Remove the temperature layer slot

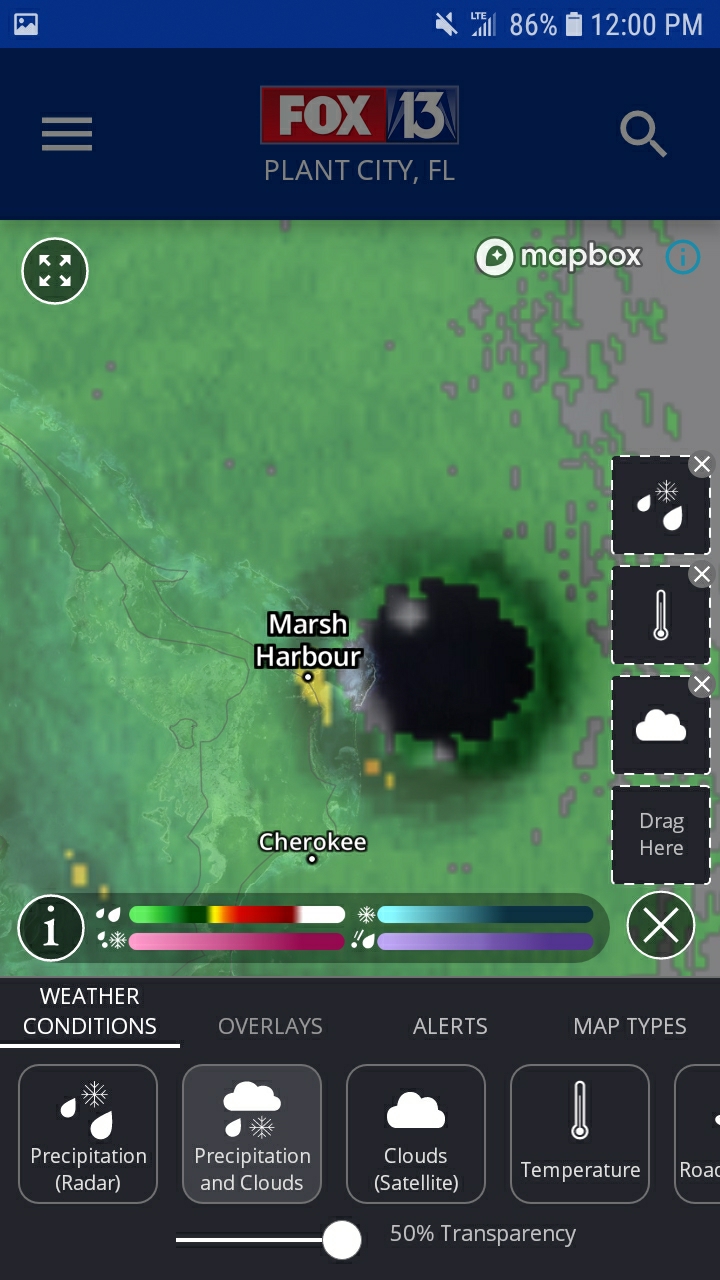[701, 575]
